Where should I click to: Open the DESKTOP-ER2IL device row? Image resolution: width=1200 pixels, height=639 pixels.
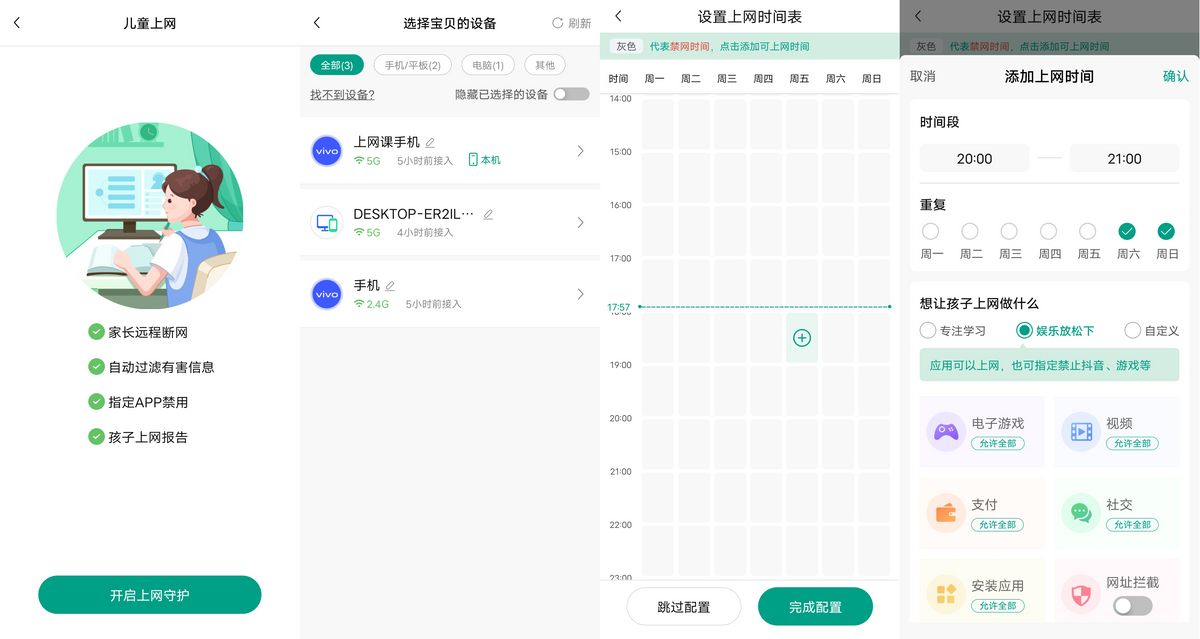[449, 222]
